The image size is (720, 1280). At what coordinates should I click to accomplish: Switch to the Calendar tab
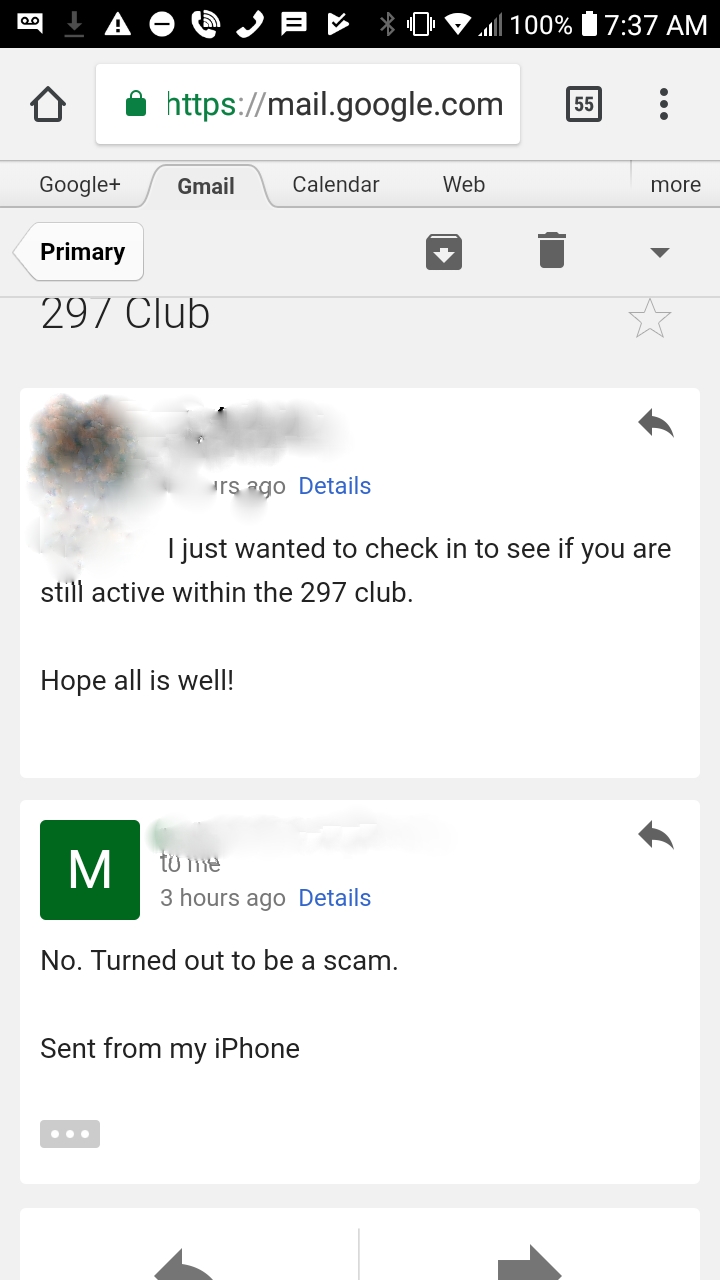pos(336,184)
